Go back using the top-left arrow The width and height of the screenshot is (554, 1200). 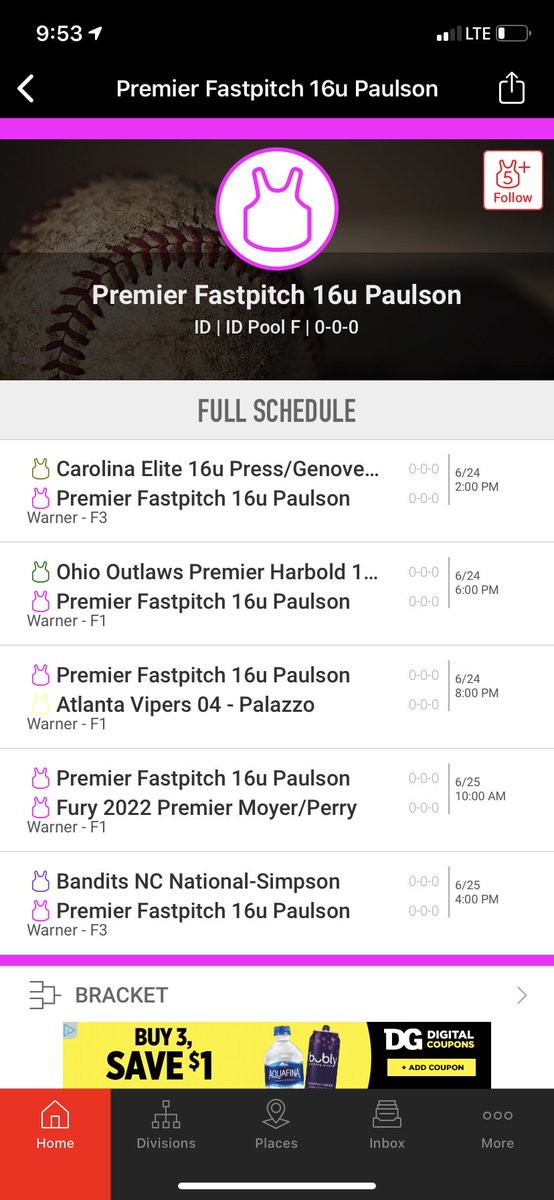(x=26, y=88)
